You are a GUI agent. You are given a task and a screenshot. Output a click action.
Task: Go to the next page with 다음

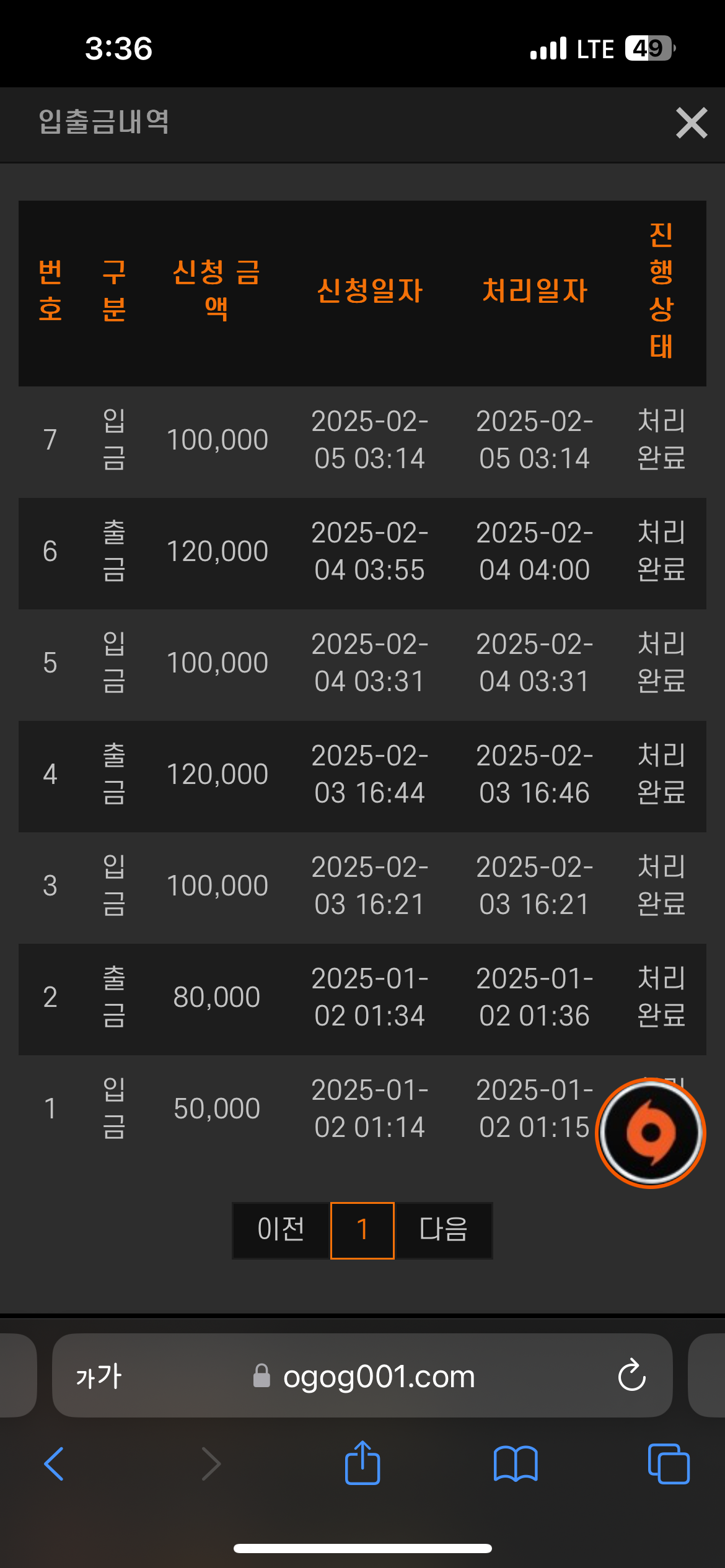pos(443,1230)
